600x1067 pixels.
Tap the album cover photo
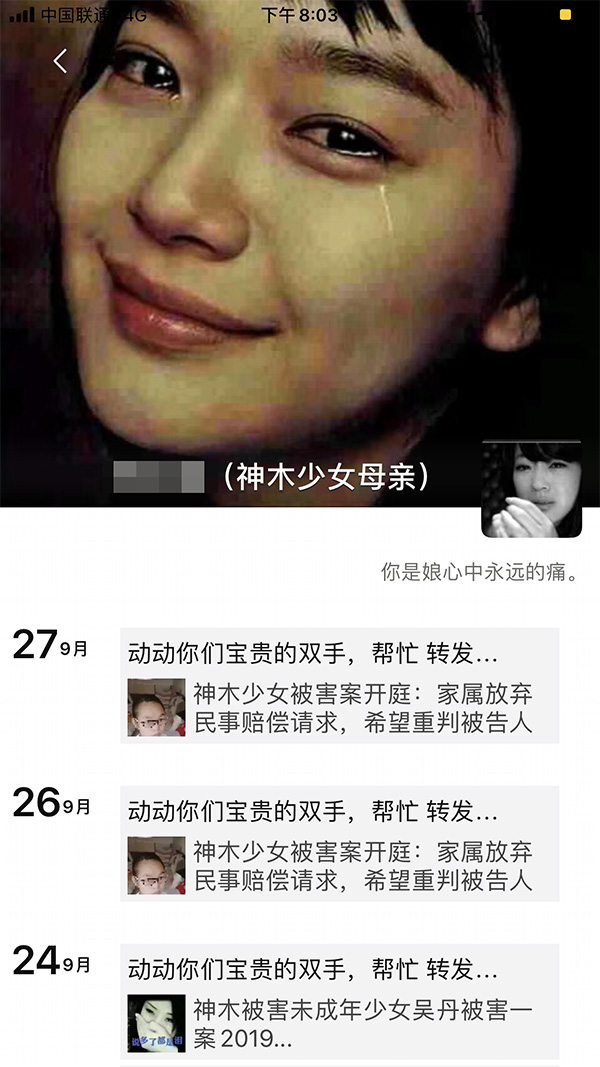coord(300,250)
